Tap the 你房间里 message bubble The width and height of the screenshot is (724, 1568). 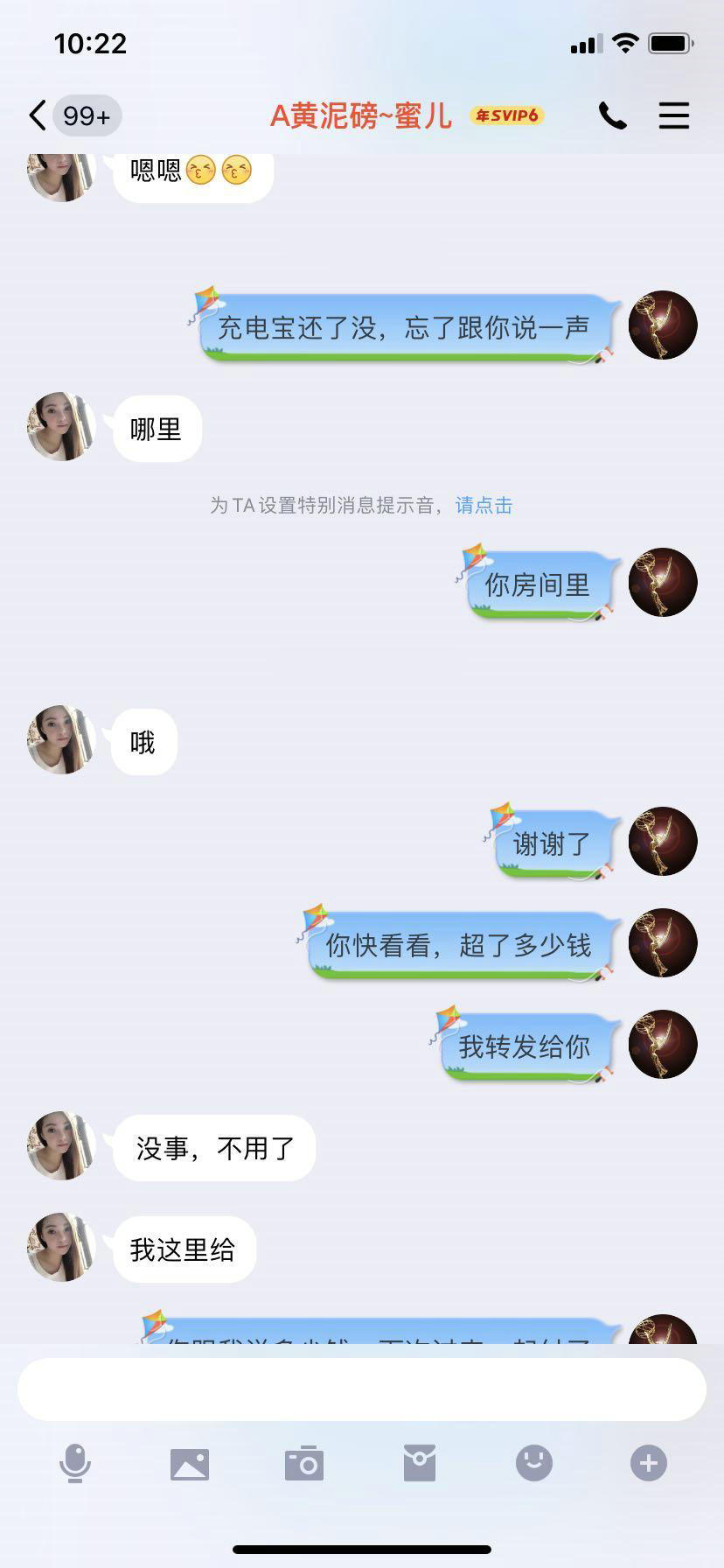tap(538, 583)
